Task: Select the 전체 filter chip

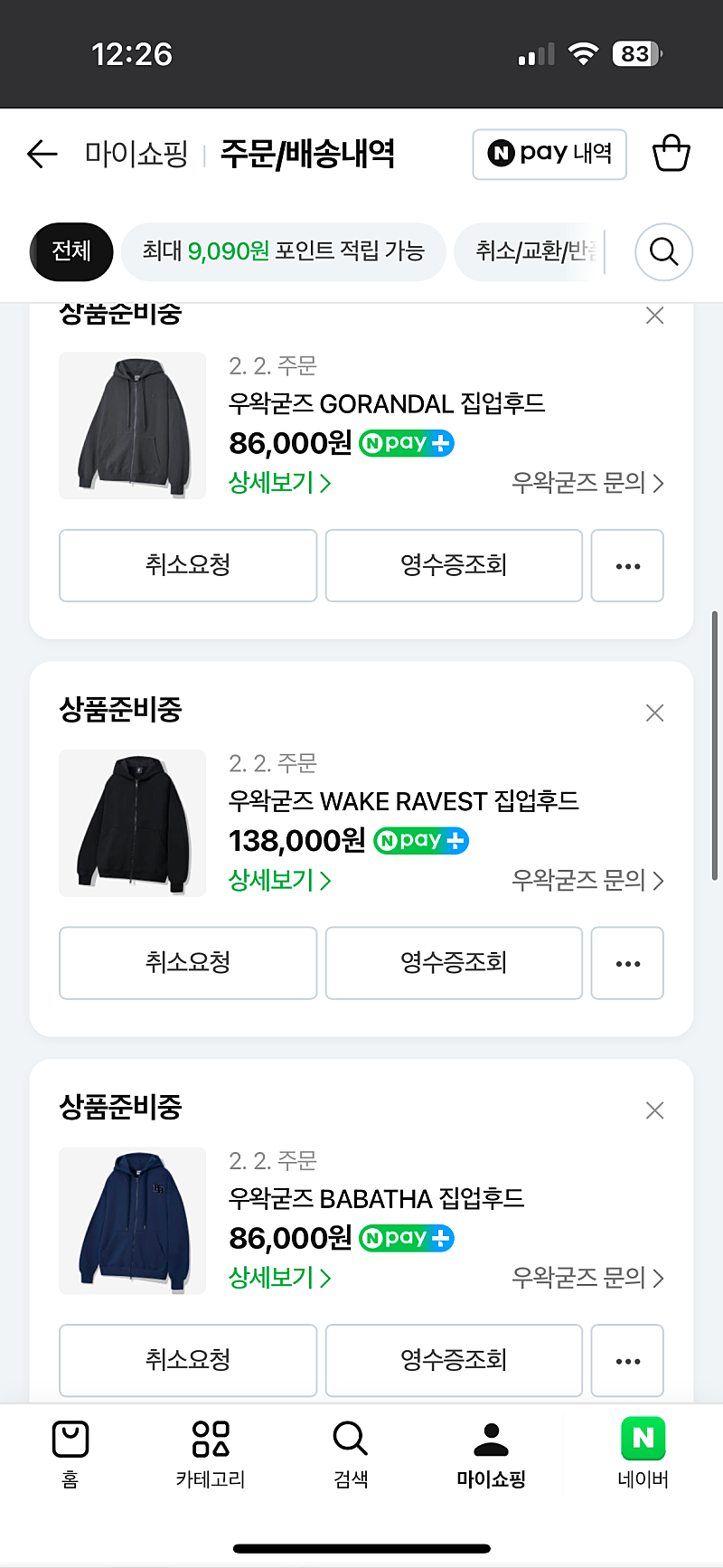Action: (x=71, y=250)
